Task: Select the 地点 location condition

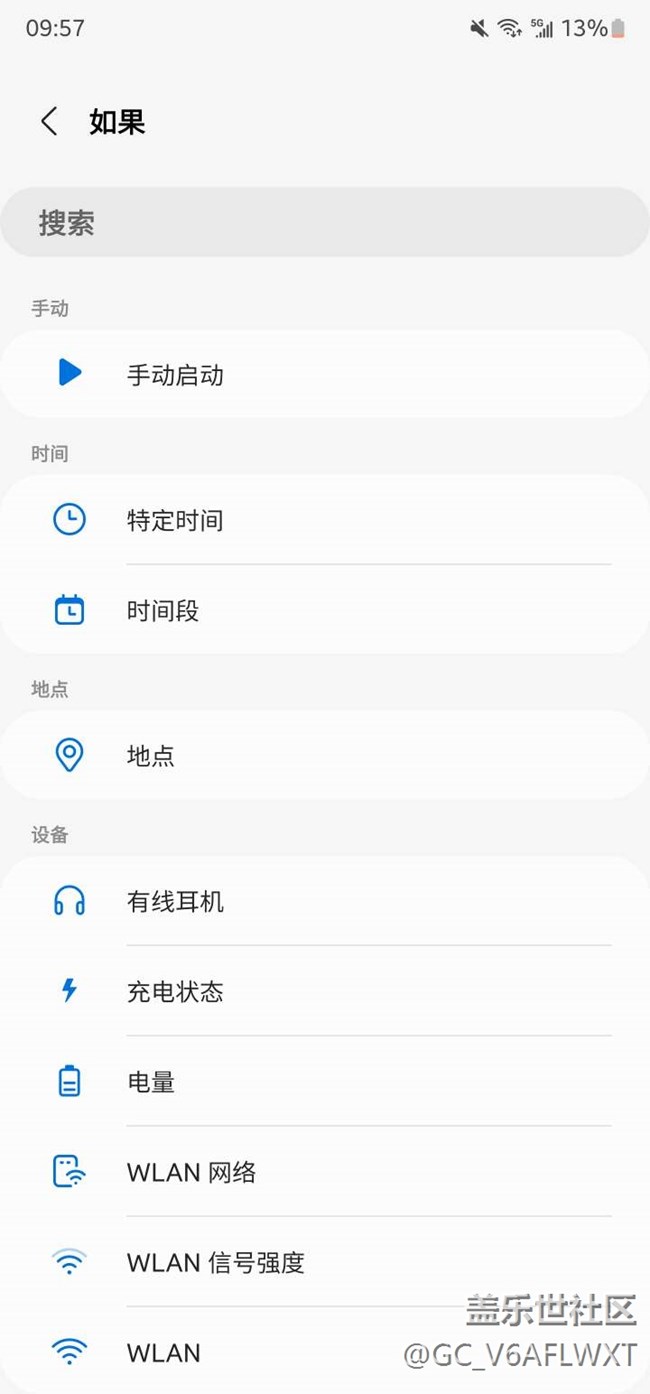Action: pyautogui.click(x=325, y=755)
